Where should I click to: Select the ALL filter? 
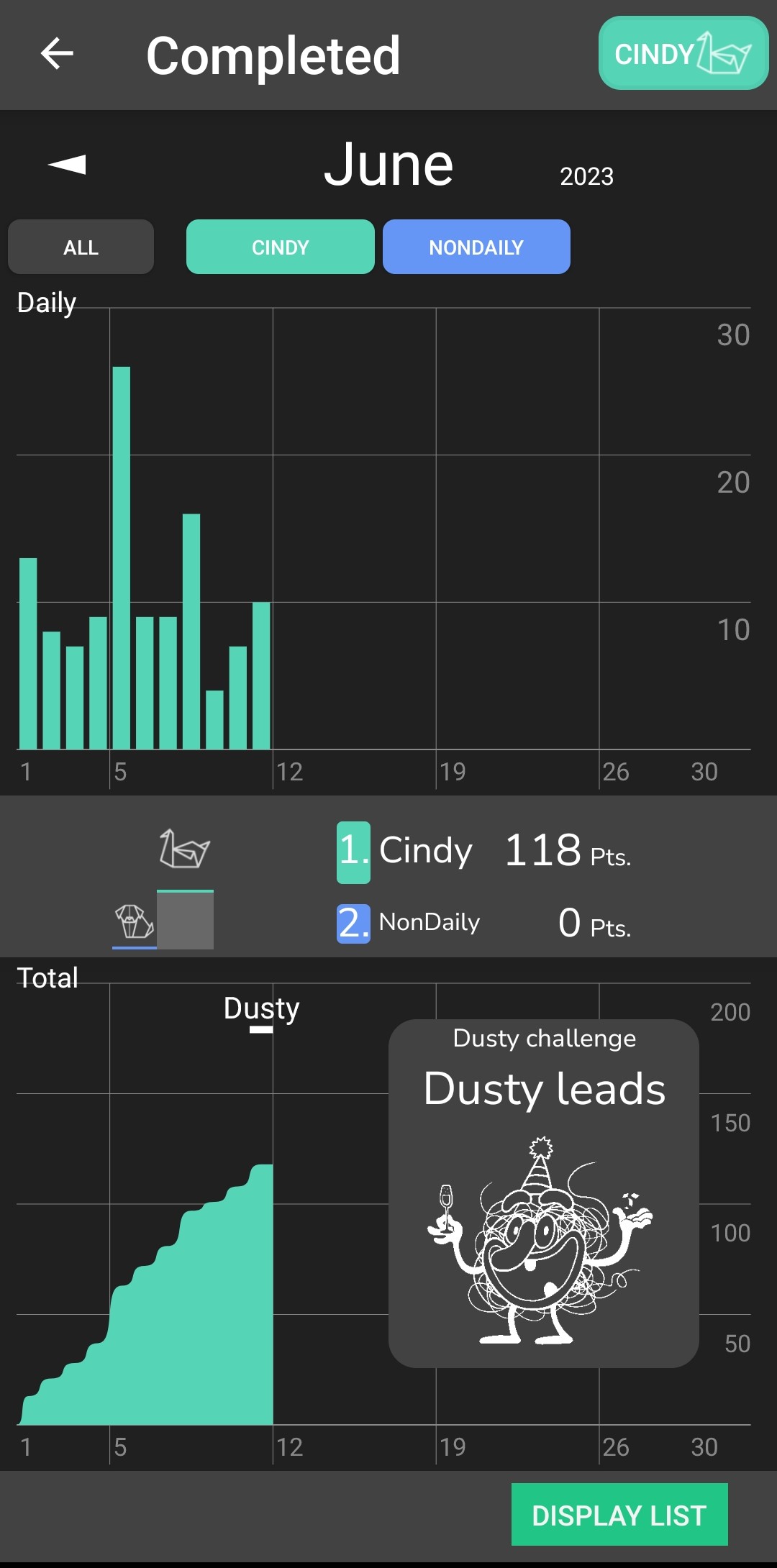click(x=81, y=247)
